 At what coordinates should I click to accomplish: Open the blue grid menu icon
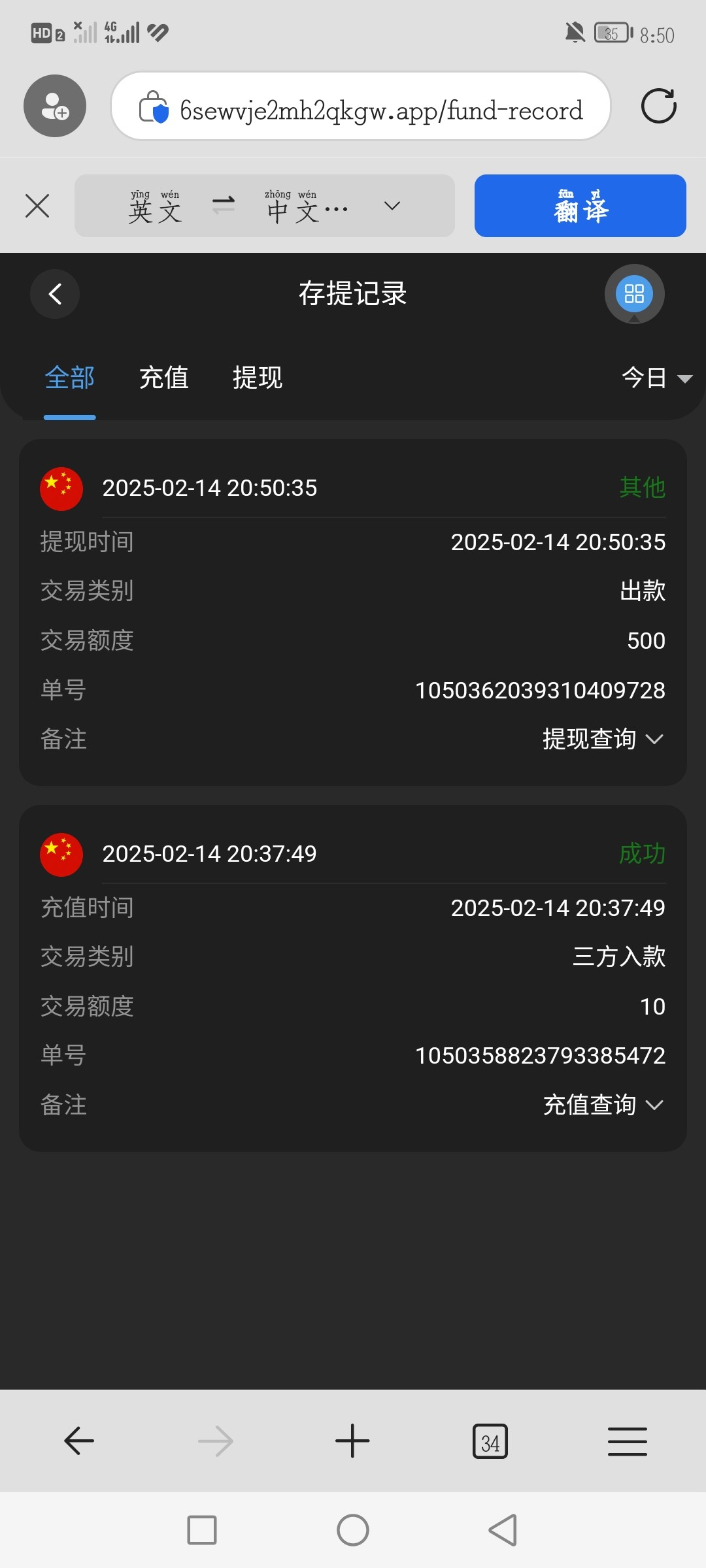(x=634, y=294)
